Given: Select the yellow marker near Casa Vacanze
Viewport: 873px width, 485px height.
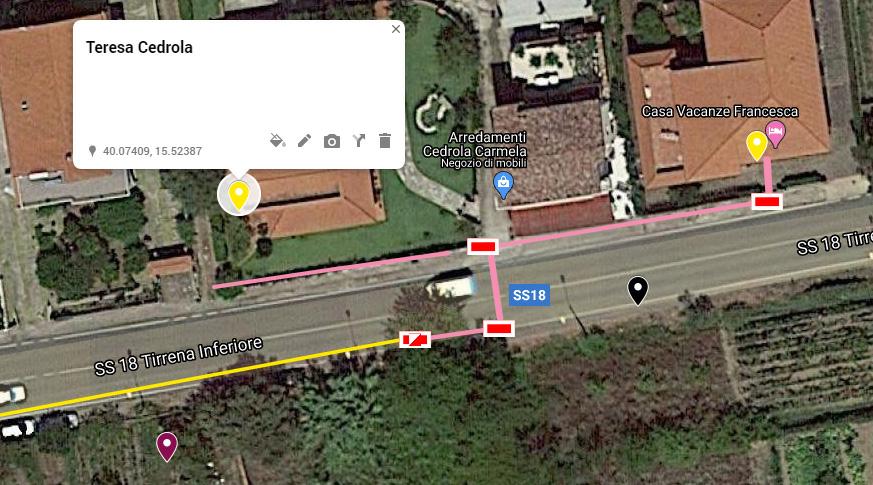Looking at the screenshot, I should pyautogui.click(x=757, y=145).
